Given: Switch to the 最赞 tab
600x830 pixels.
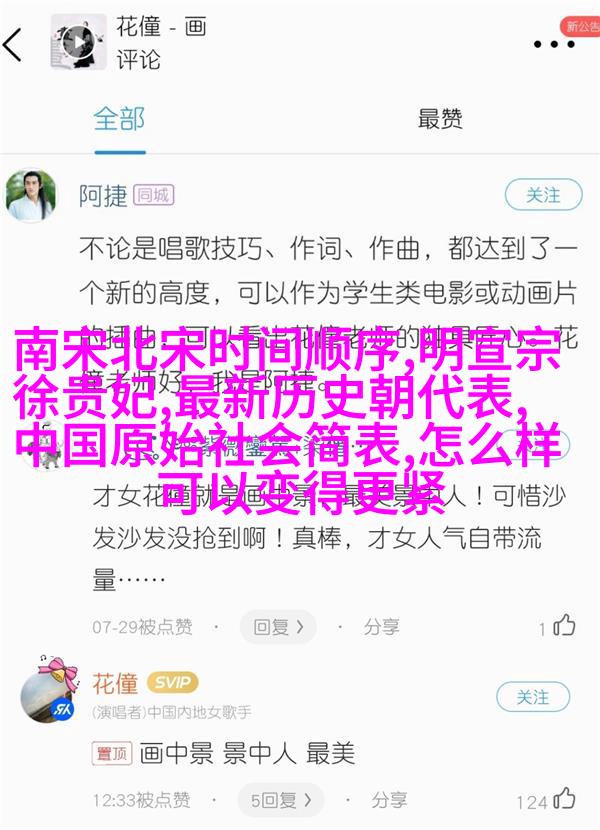Looking at the screenshot, I should tap(439, 119).
